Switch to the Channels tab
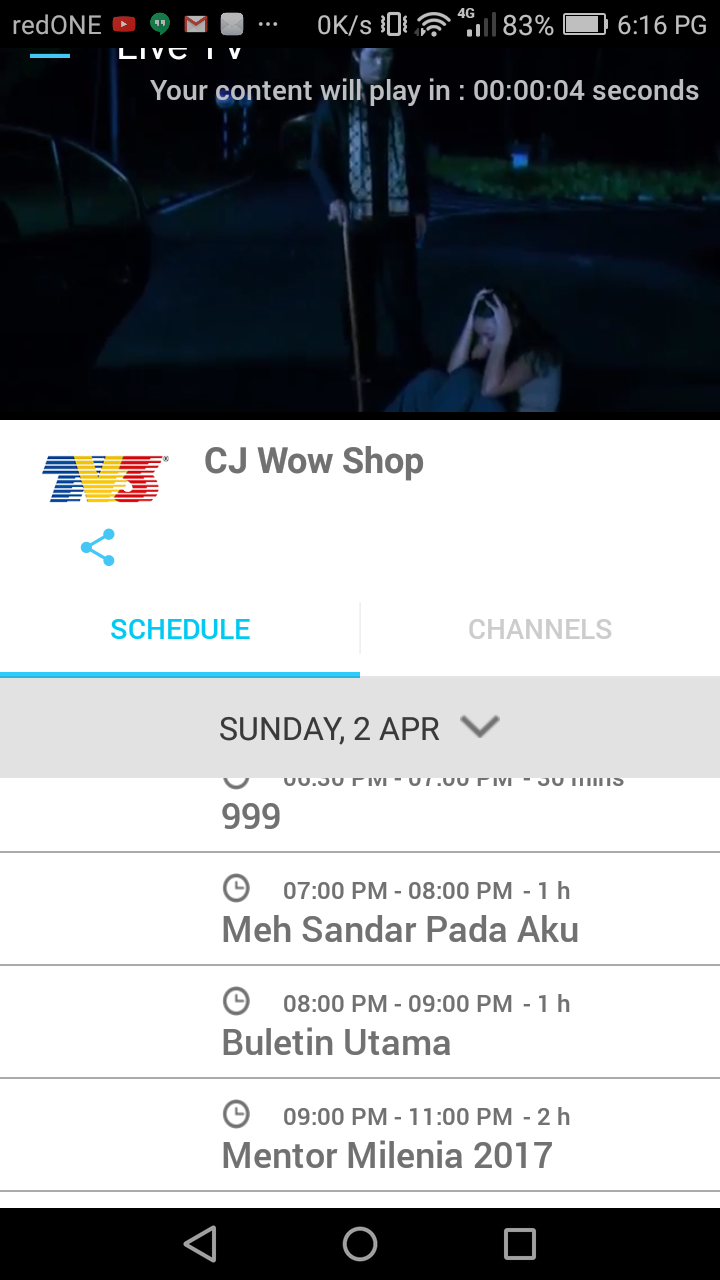This screenshot has width=720, height=1280. 540,629
